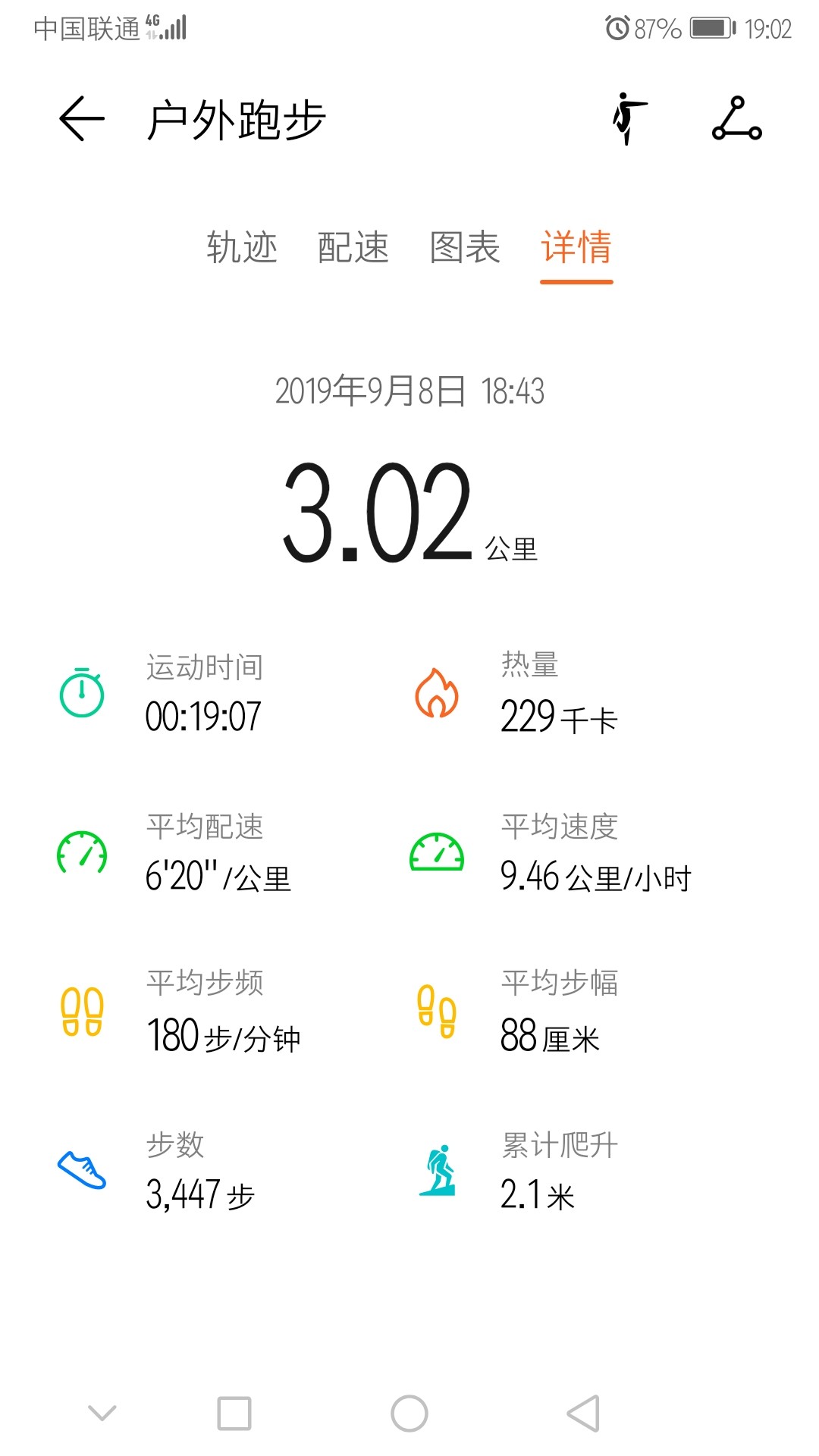Tap the route share icon

736,119
